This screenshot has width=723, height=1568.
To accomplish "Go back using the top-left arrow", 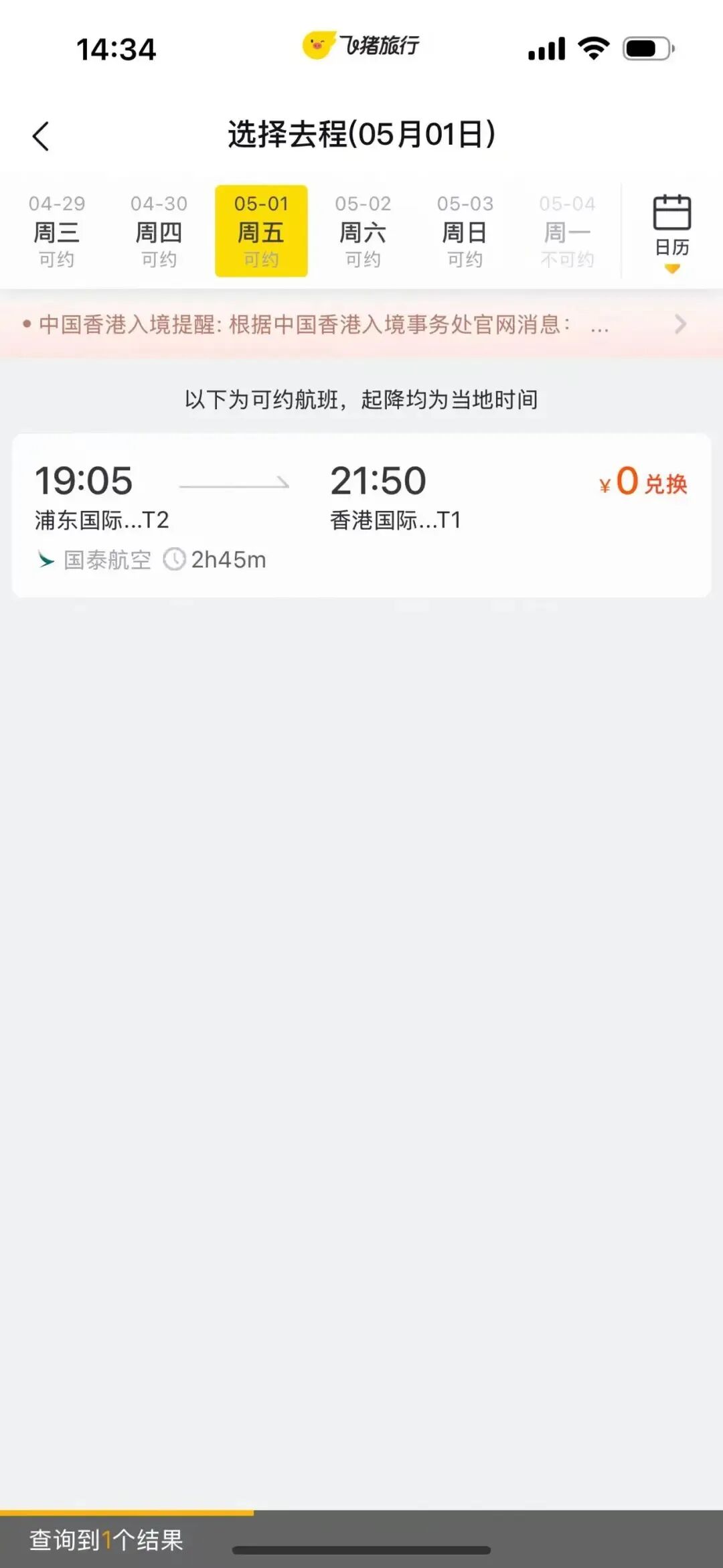I will click(41, 136).
